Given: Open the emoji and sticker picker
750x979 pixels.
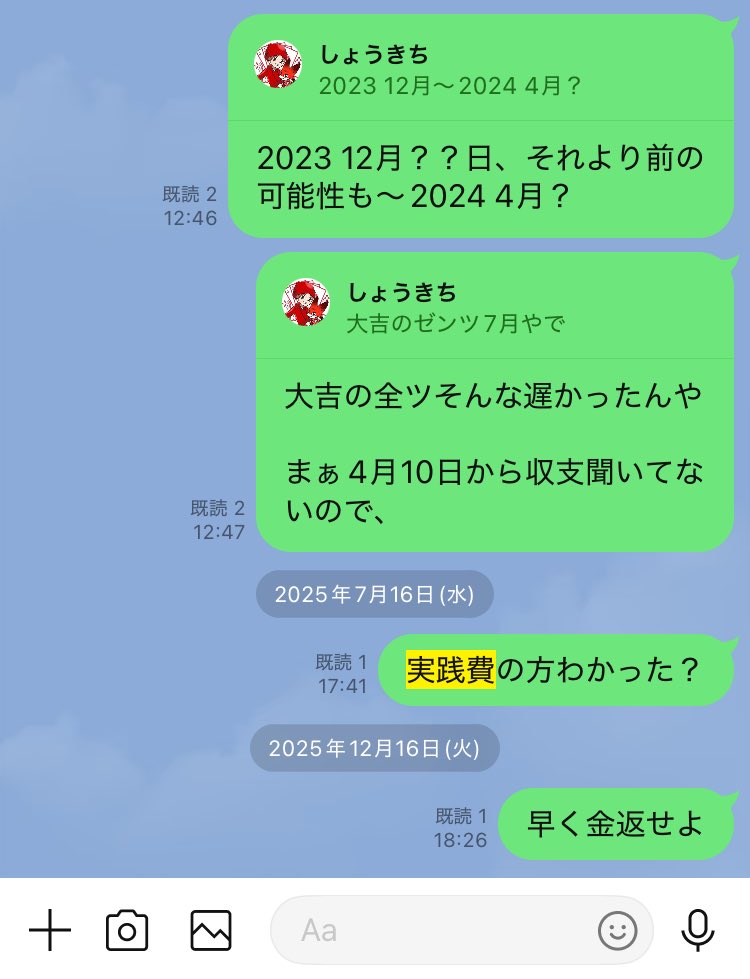Looking at the screenshot, I should pyautogui.click(x=617, y=931).
